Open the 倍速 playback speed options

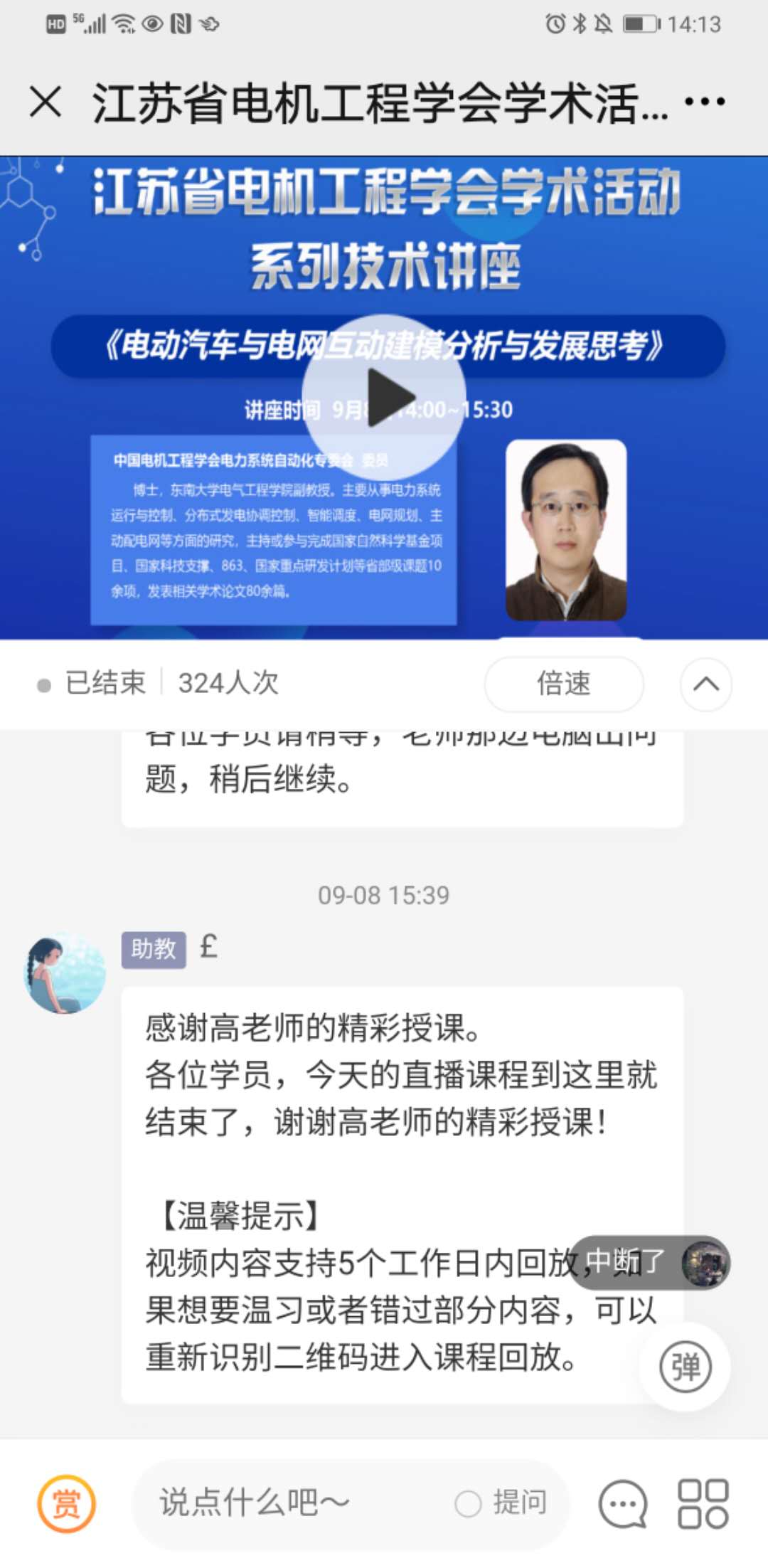tap(563, 684)
